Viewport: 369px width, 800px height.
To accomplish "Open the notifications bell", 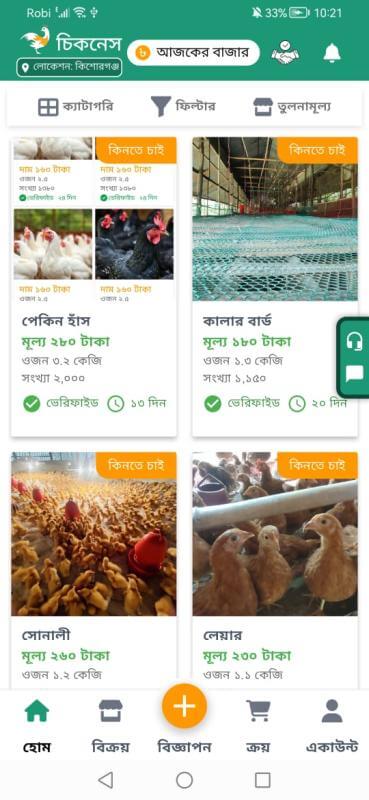I will 332,53.
